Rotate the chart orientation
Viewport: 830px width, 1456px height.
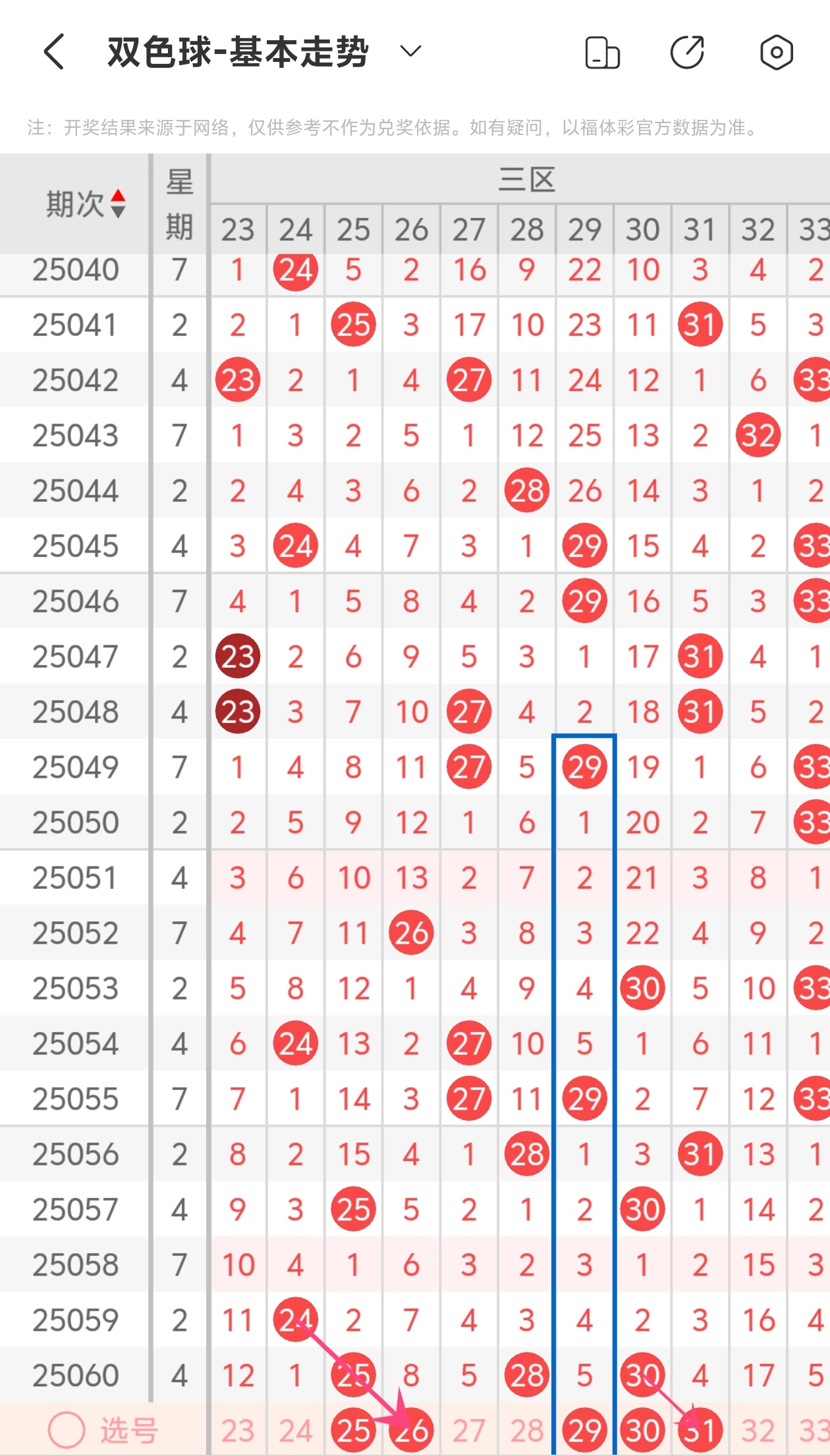click(602, 53)
